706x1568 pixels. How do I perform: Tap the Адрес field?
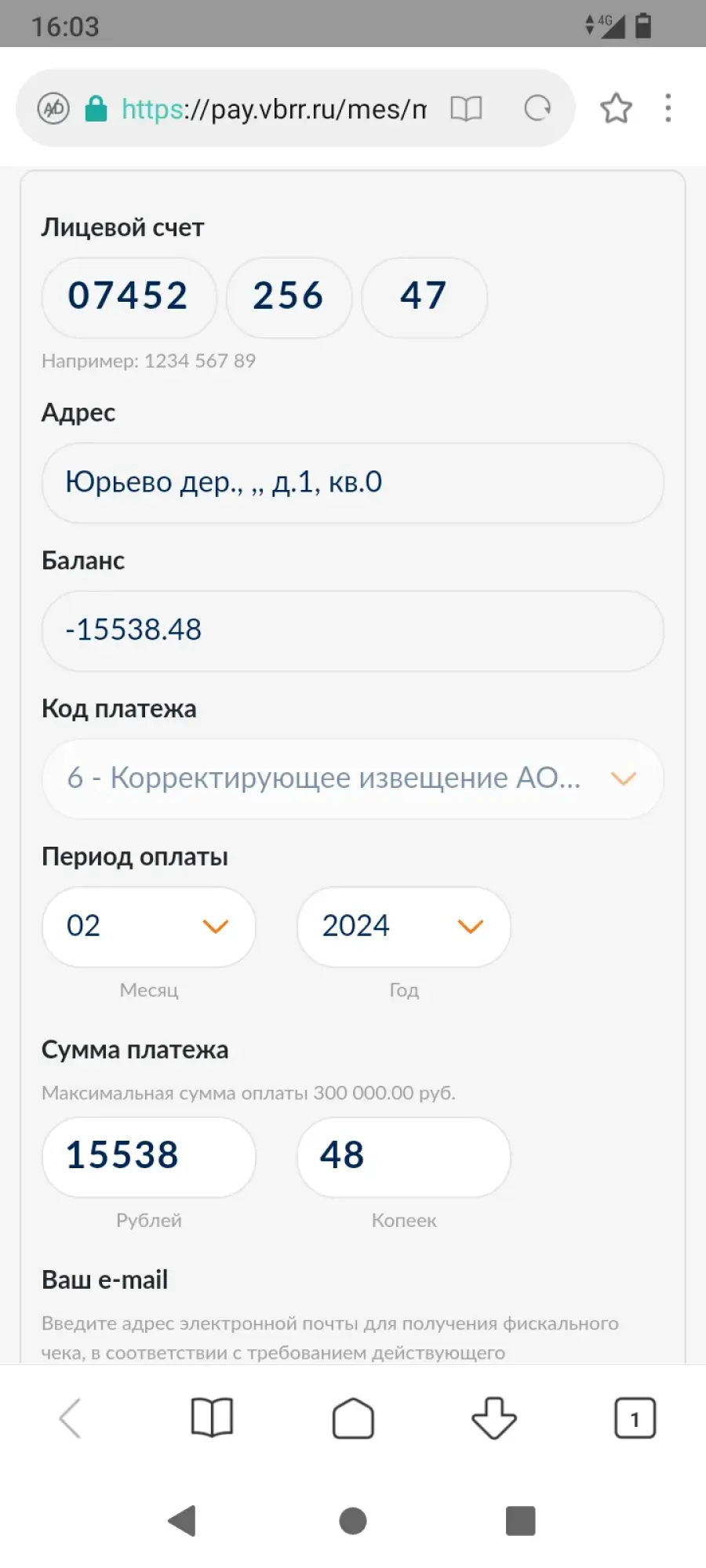(352, 483)
